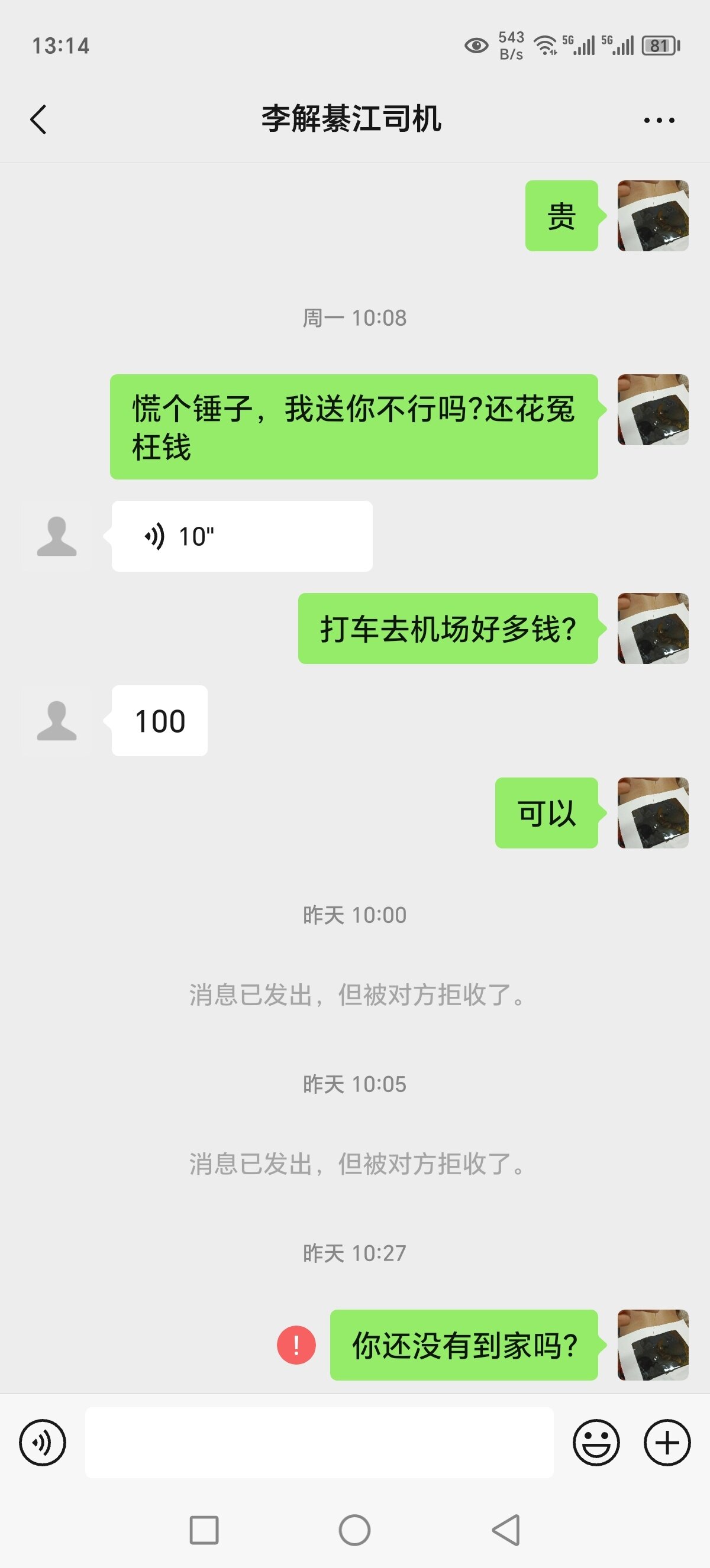The height and width of the screenshot is (1568, 710).
Task: Open the plus attachments panel
Action: [667, 1442]
